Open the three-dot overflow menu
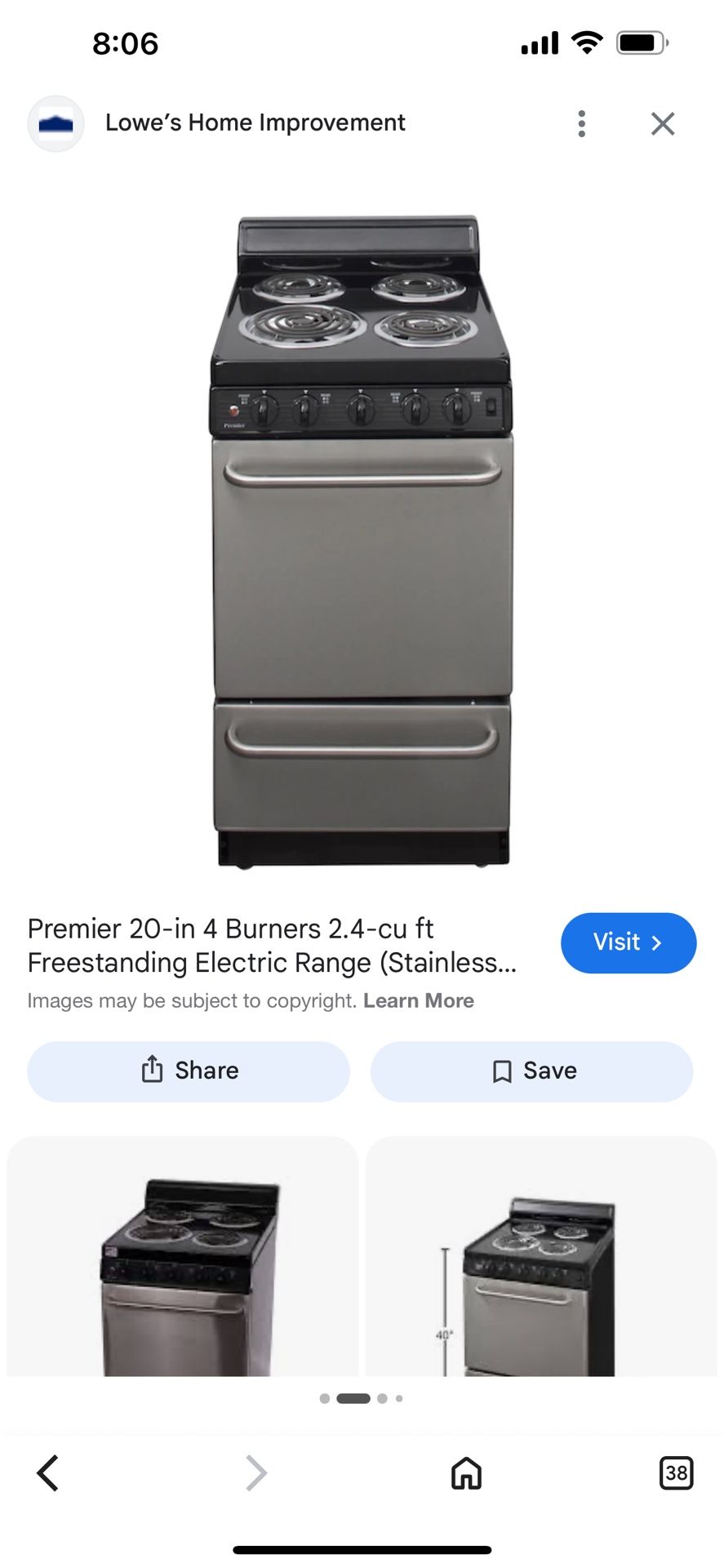This screenshot has height=1568, width=724. point(581,123)
